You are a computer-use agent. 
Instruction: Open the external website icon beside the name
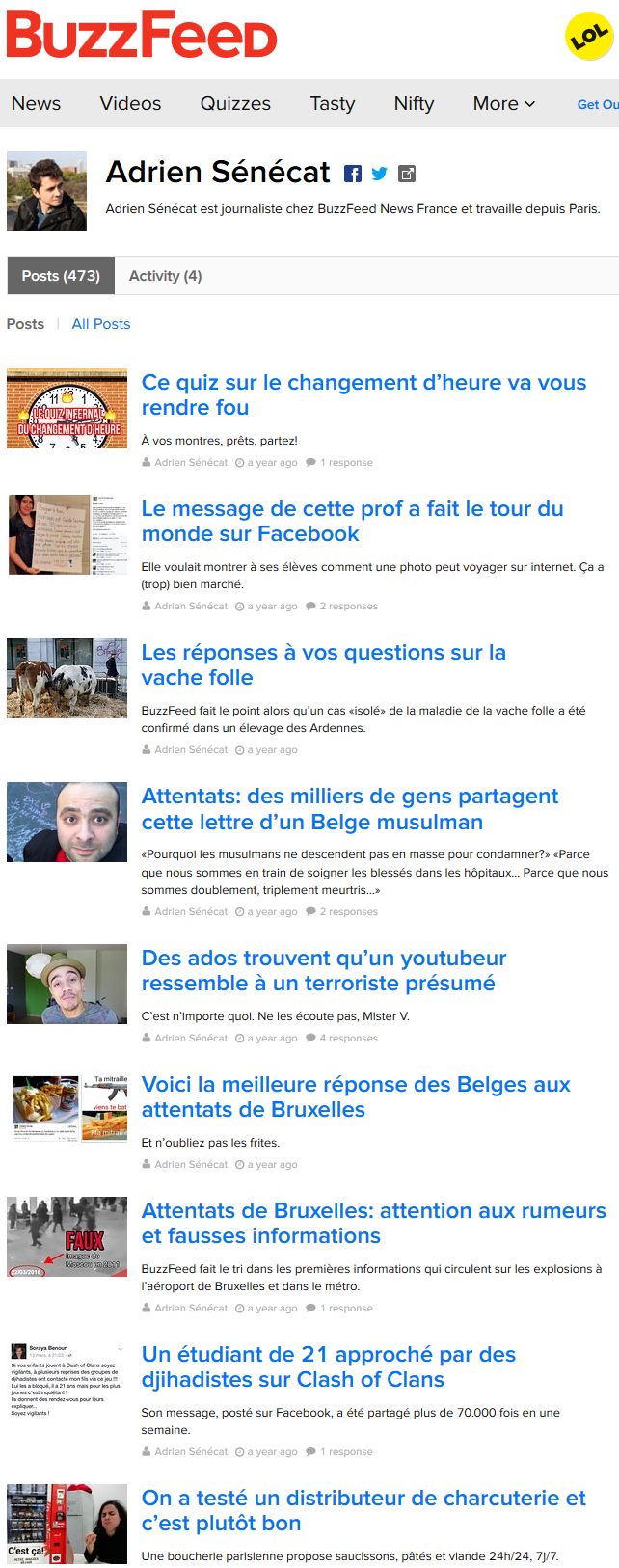click(407, 174)
